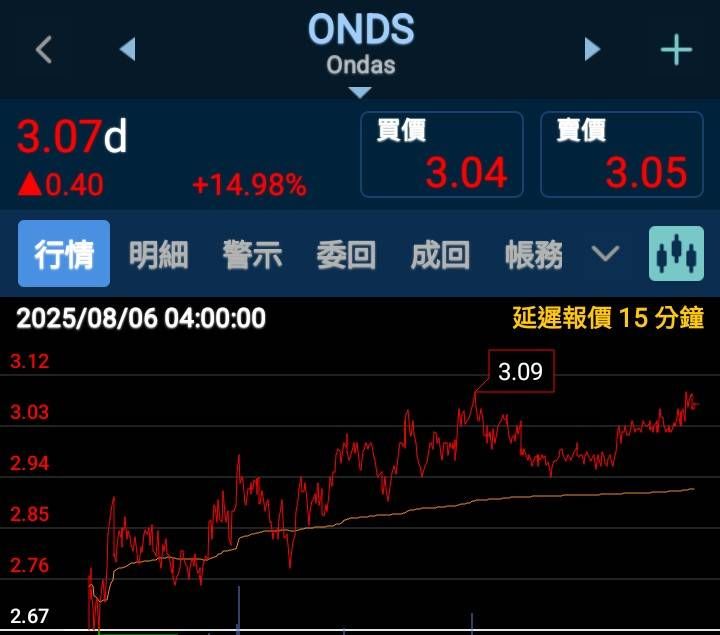This screenshot has width=720, height=635.
Task: Open the 警示 tab
Action: point(253,254)
